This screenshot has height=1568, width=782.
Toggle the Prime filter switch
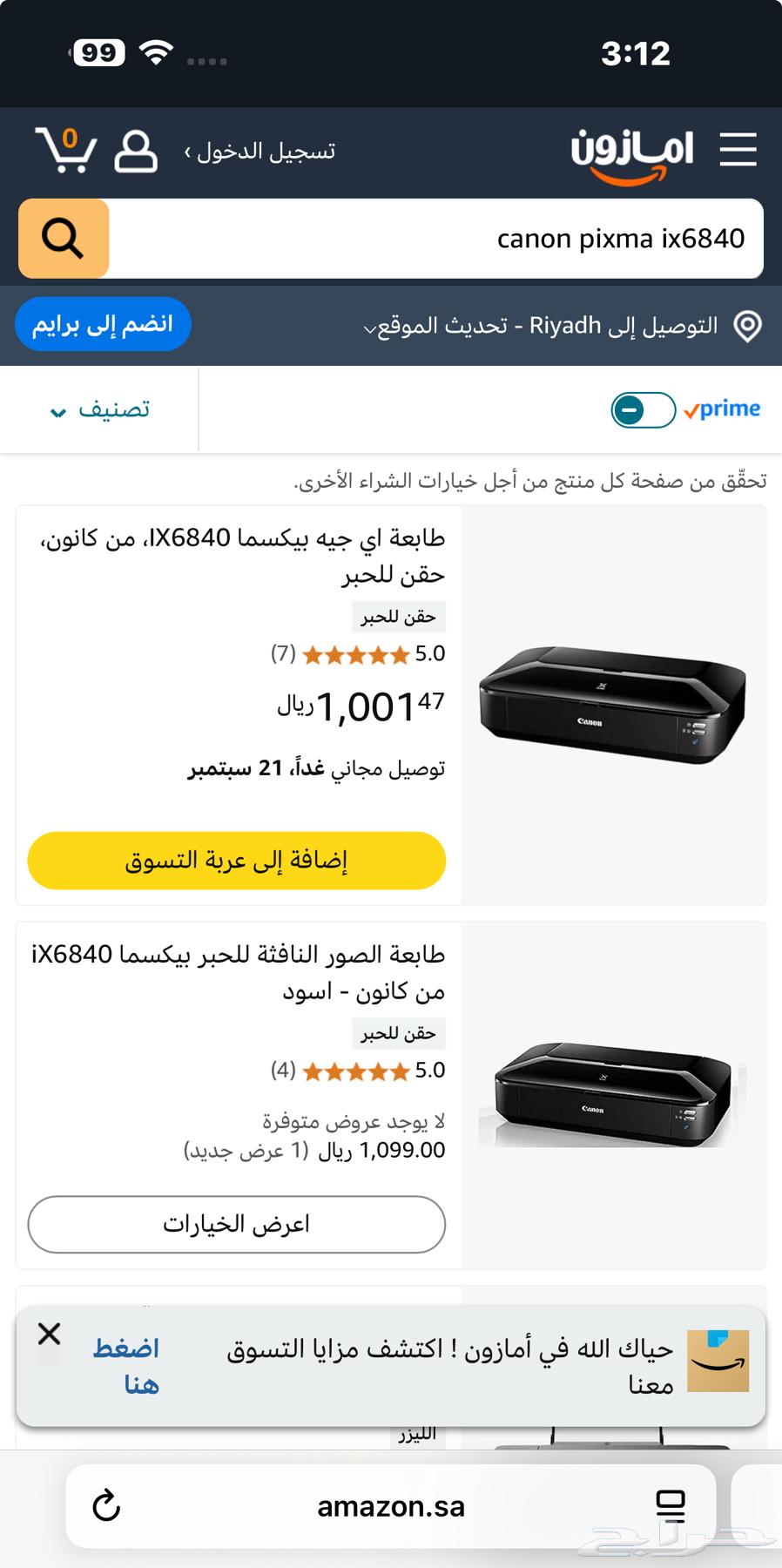[644, 408]
